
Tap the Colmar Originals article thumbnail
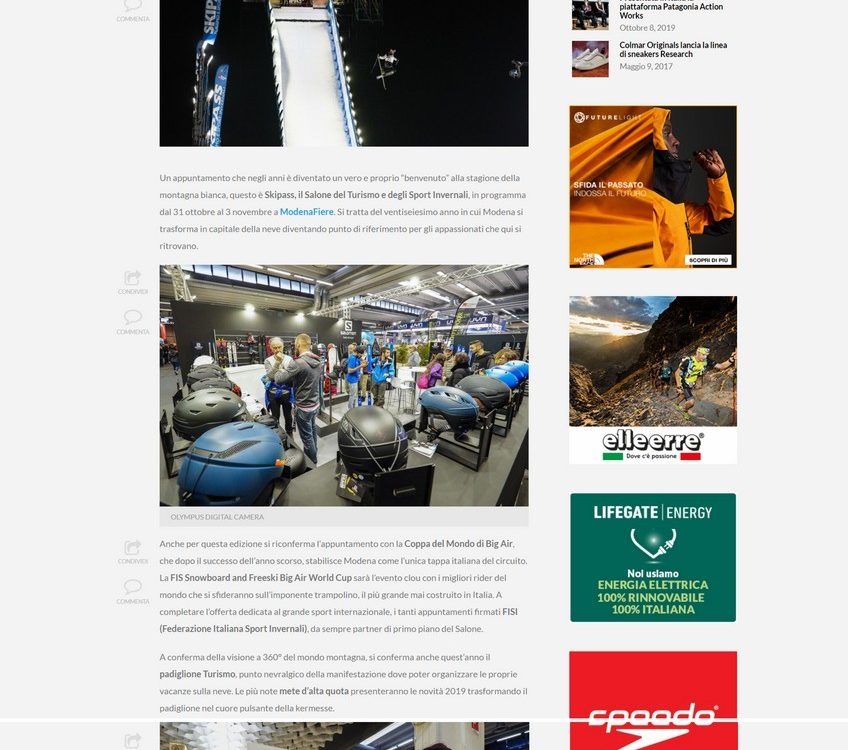point(590,58)
